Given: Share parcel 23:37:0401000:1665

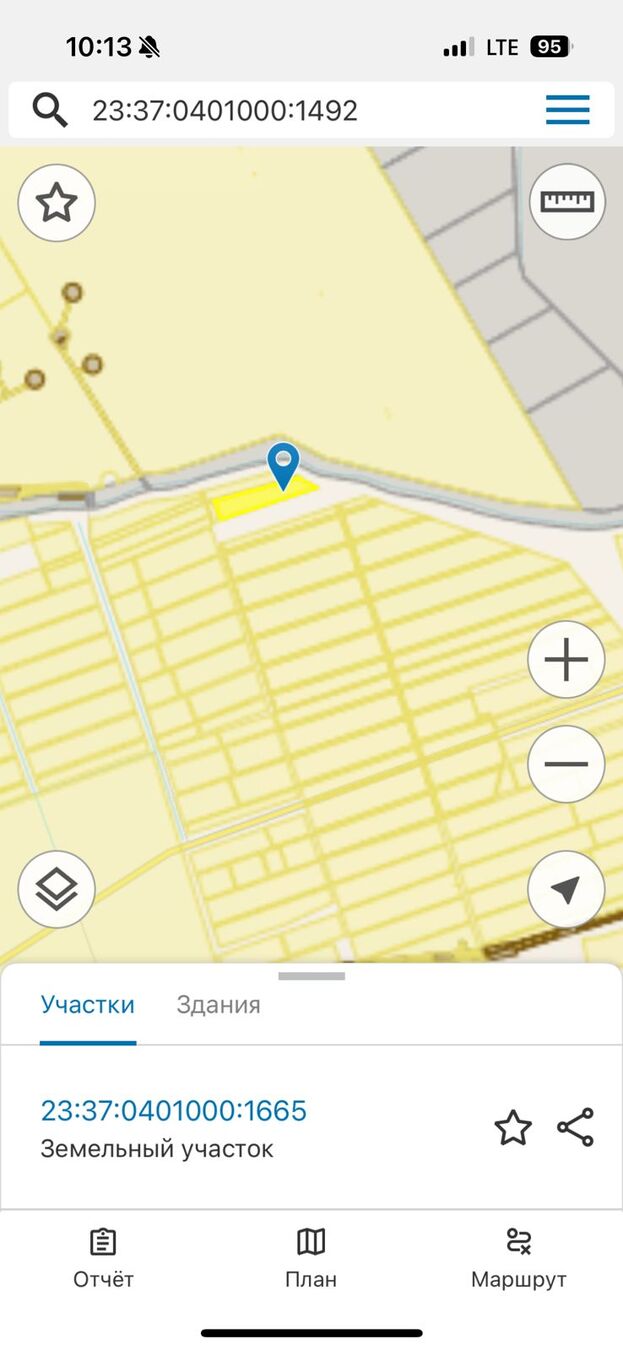Looking at the screenshot, I should (x=575, y=1127).
